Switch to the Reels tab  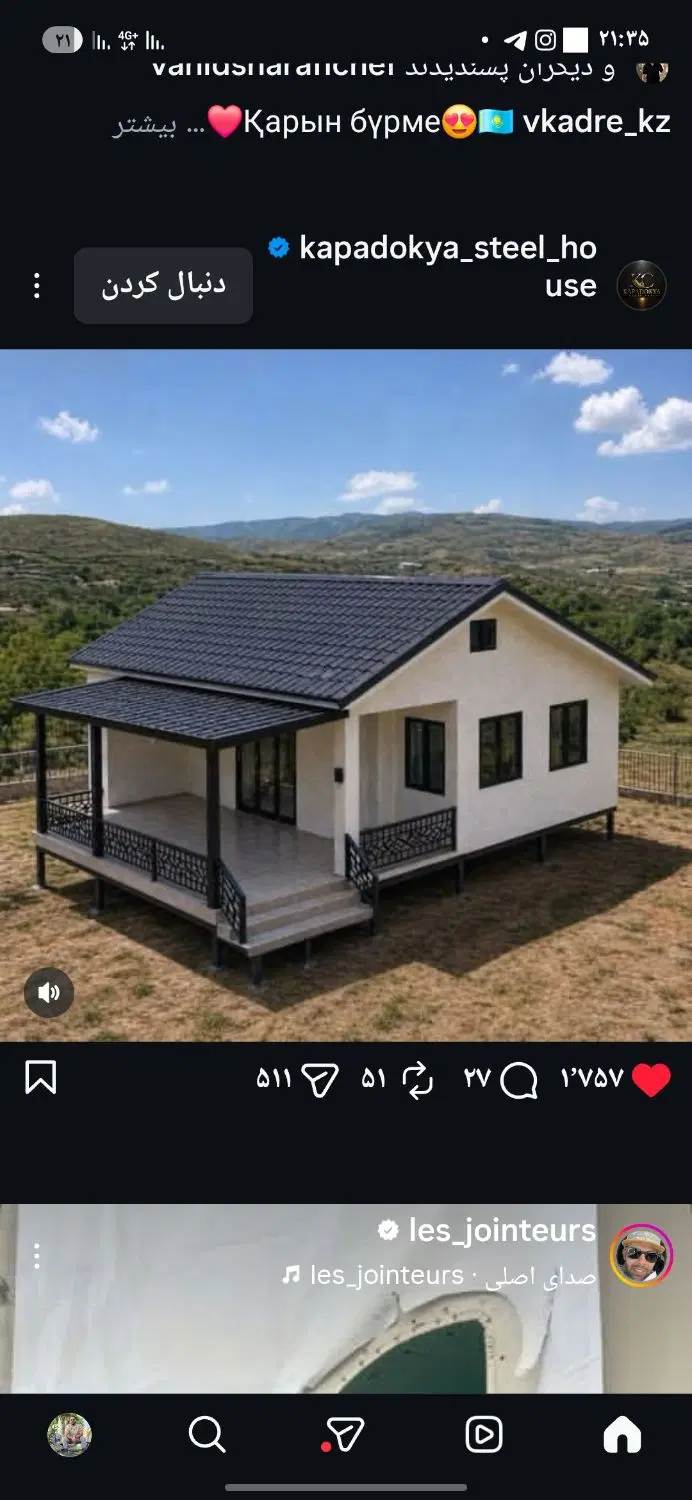click(484, 1435)
